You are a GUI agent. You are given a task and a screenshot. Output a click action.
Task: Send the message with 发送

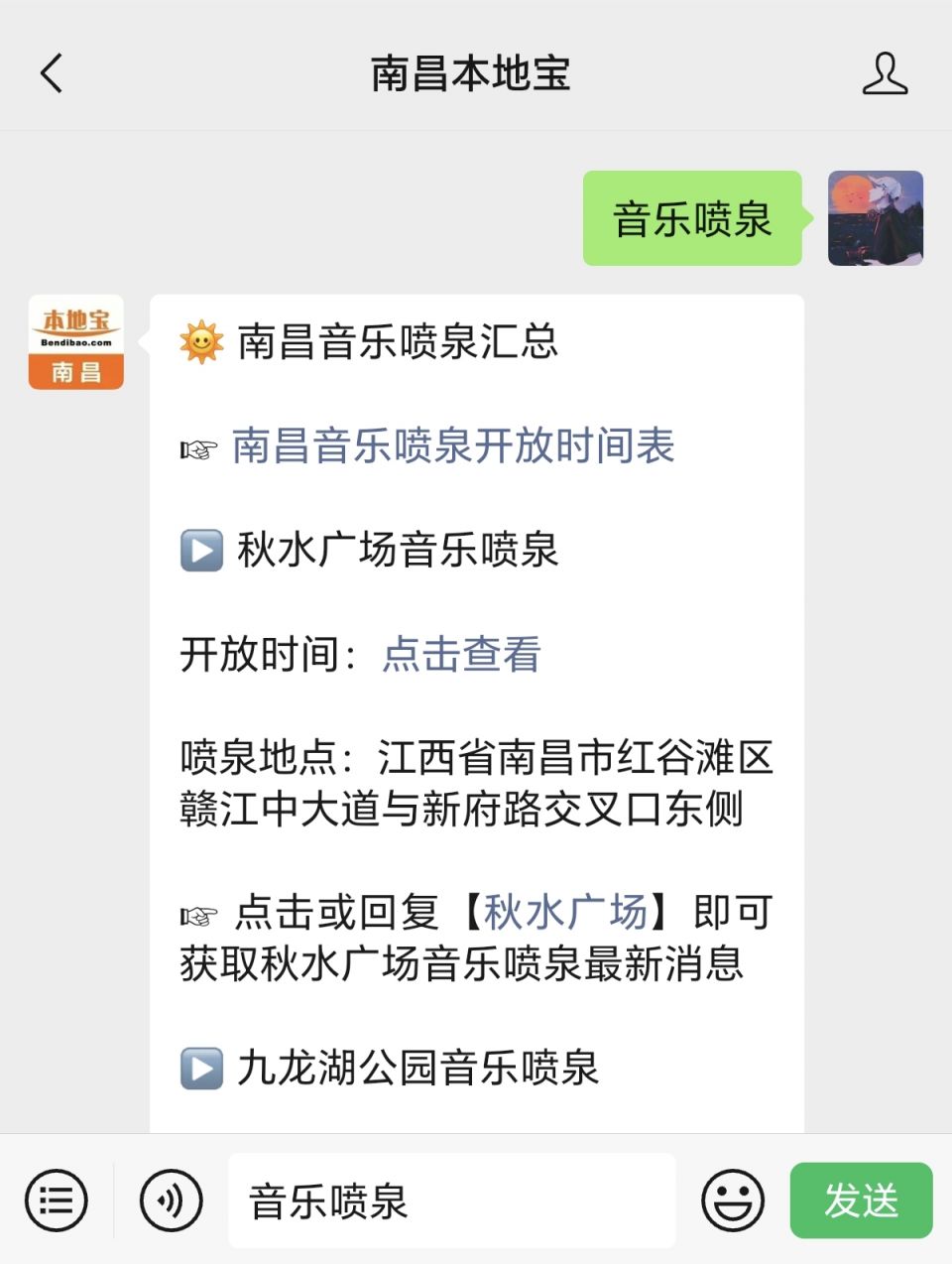point(861,1201)
